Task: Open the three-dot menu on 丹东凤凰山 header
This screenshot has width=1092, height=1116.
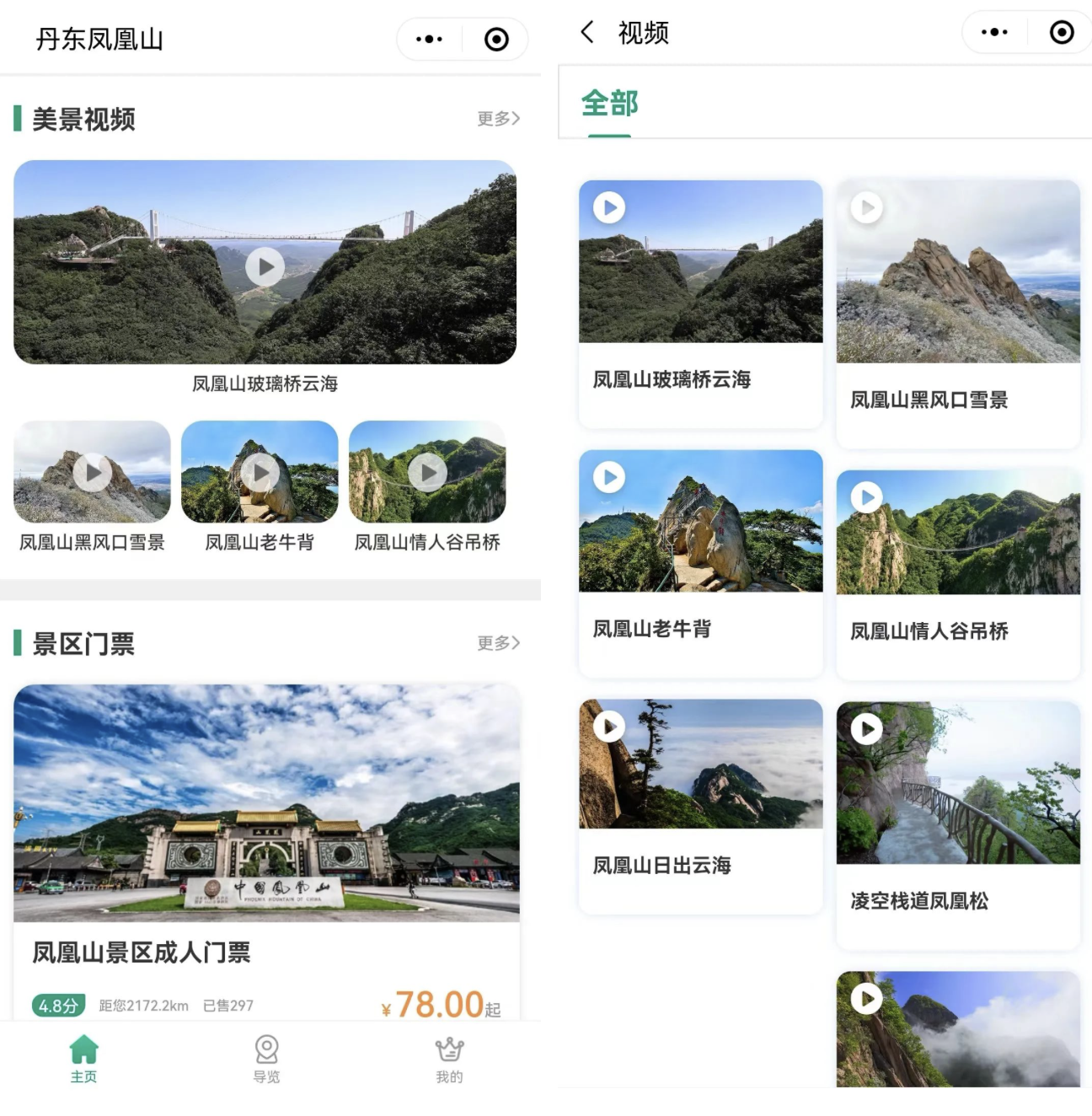Action: click(429, 39)
